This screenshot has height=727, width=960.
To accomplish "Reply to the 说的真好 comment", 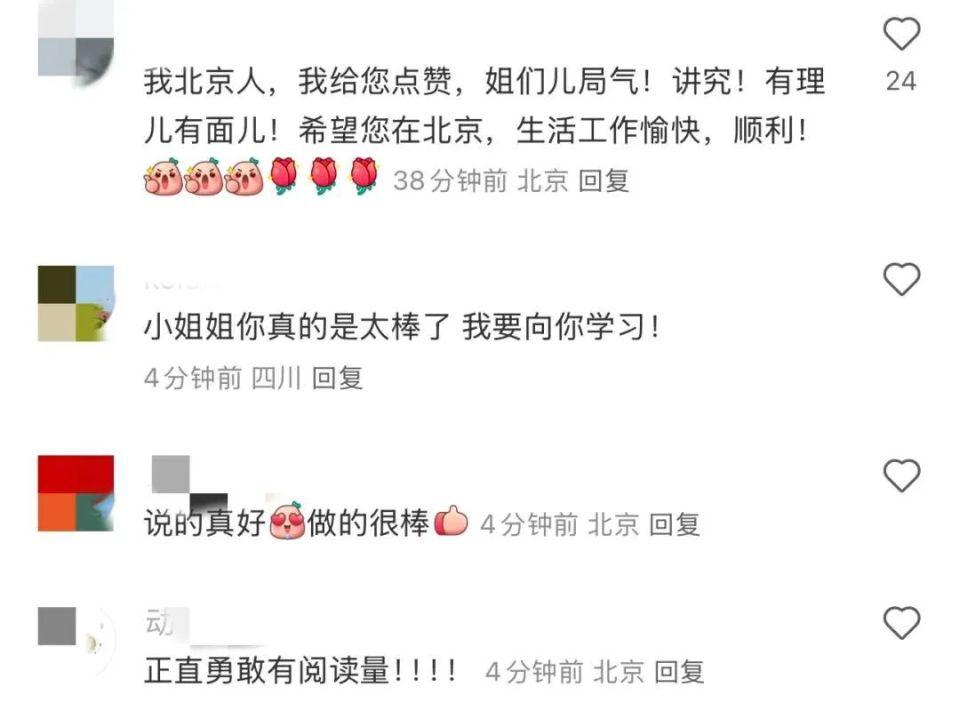I will coord(674,525).
